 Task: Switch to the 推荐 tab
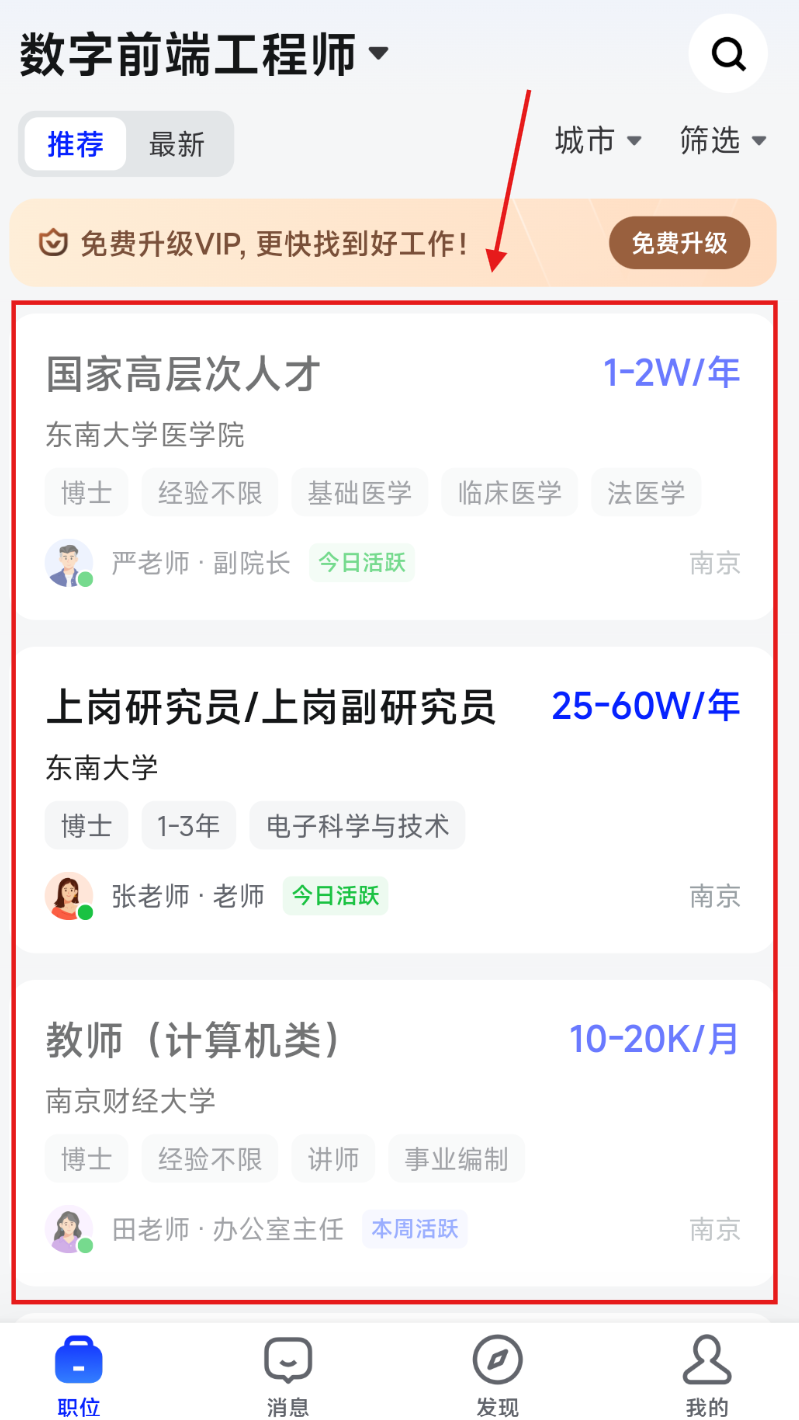click(76, 144)
